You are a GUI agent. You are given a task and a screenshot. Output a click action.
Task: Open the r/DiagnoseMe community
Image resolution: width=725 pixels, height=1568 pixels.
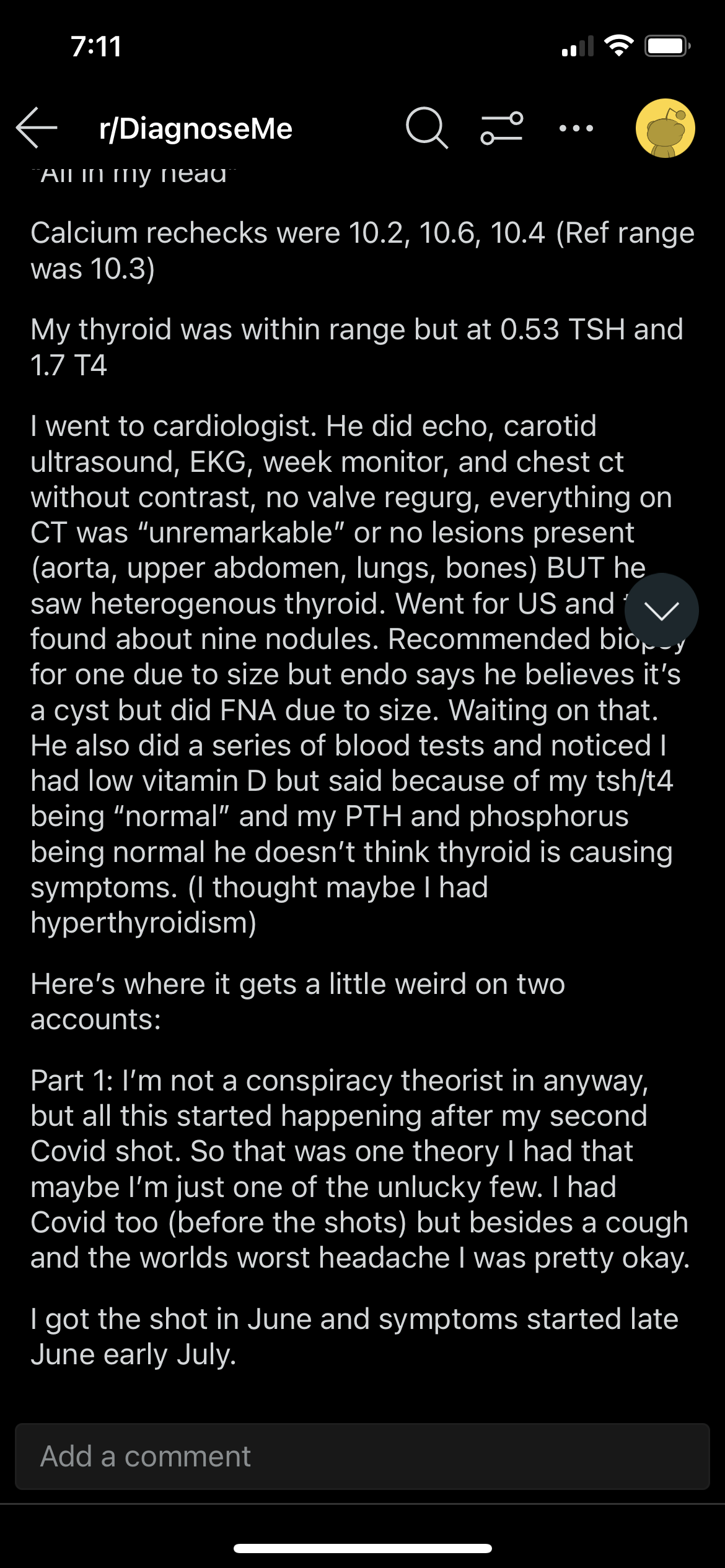pos(195,129)
